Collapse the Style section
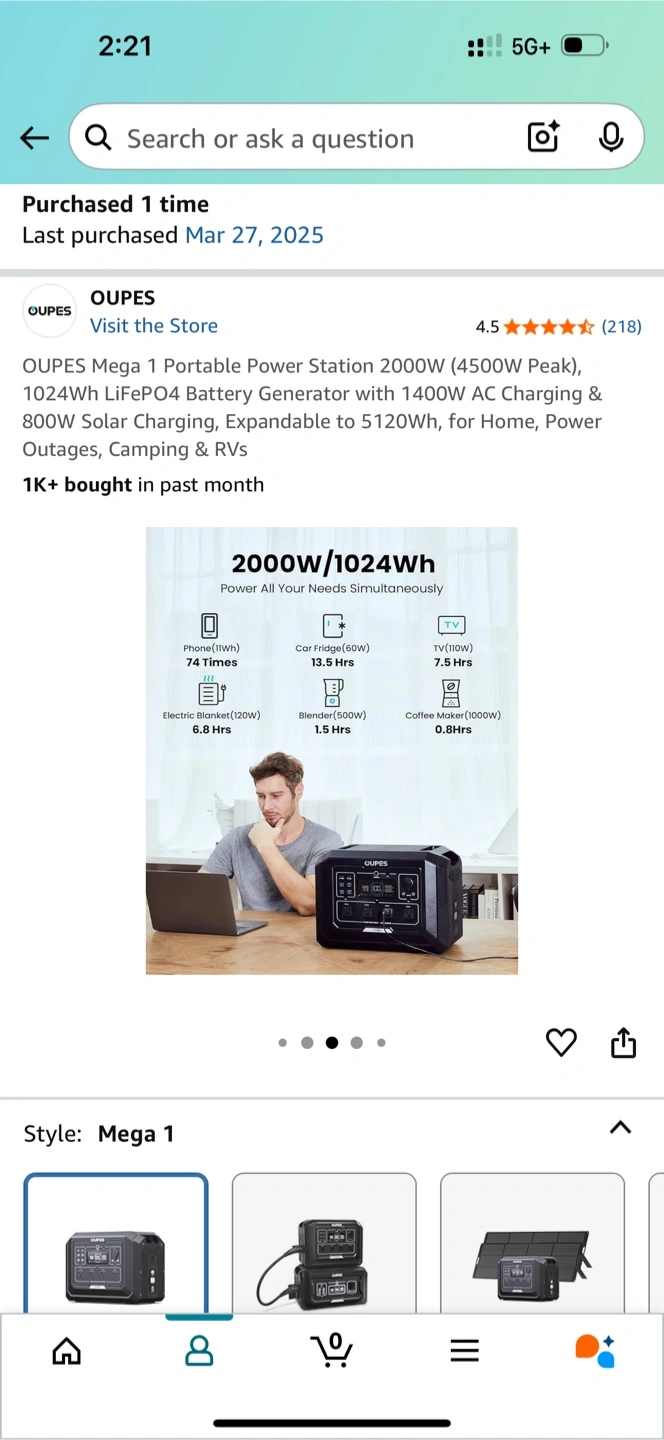 (620, 1128)
